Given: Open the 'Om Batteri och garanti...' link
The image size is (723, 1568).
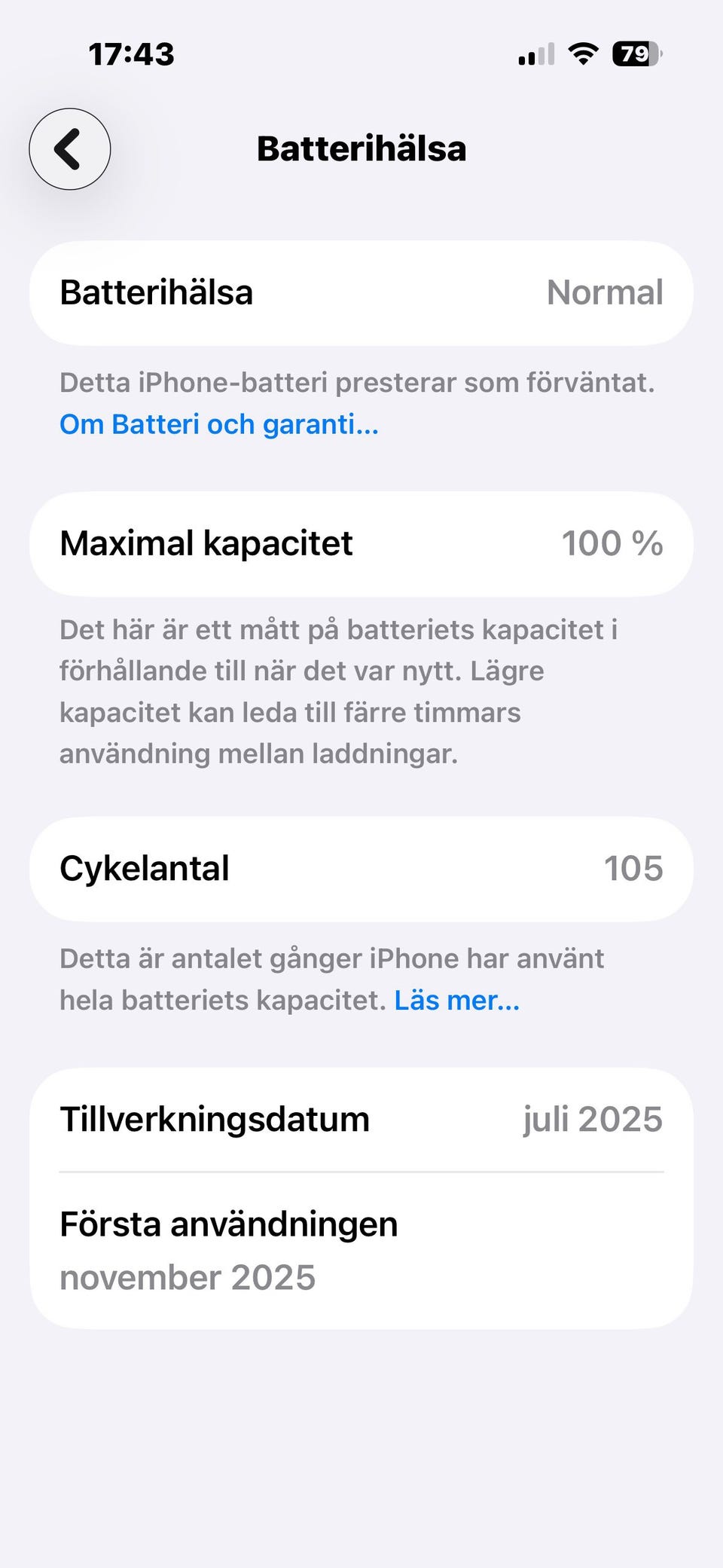Looking at the screenshot, I should point(219,424).
